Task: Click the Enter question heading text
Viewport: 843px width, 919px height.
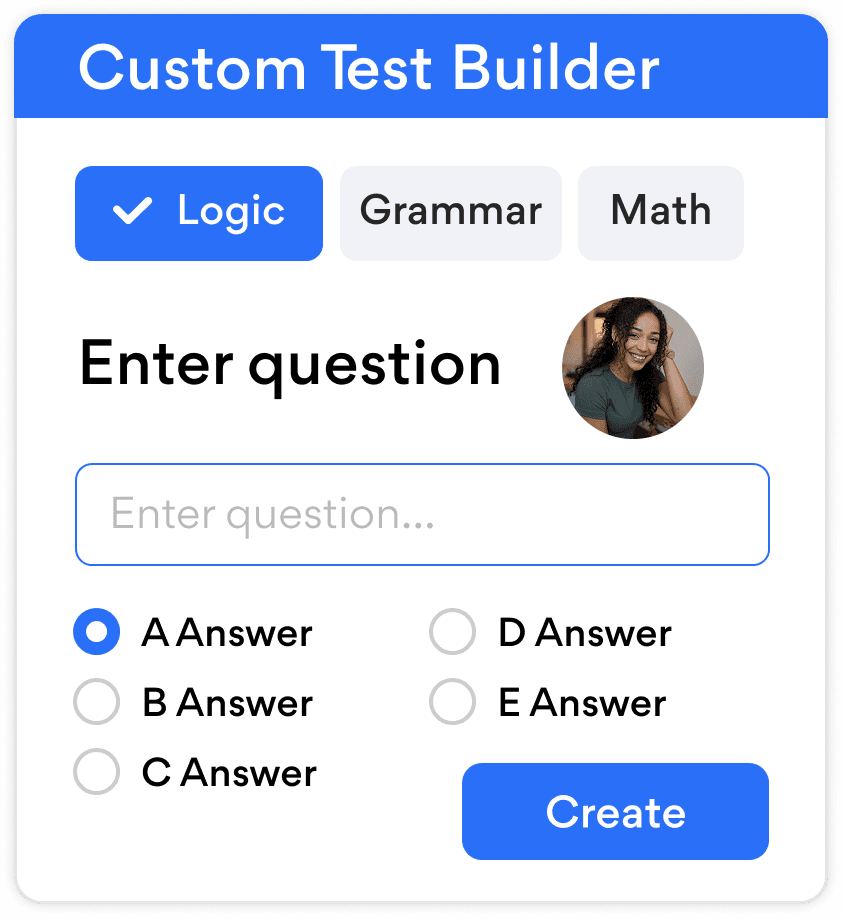Action: point(290,364)
